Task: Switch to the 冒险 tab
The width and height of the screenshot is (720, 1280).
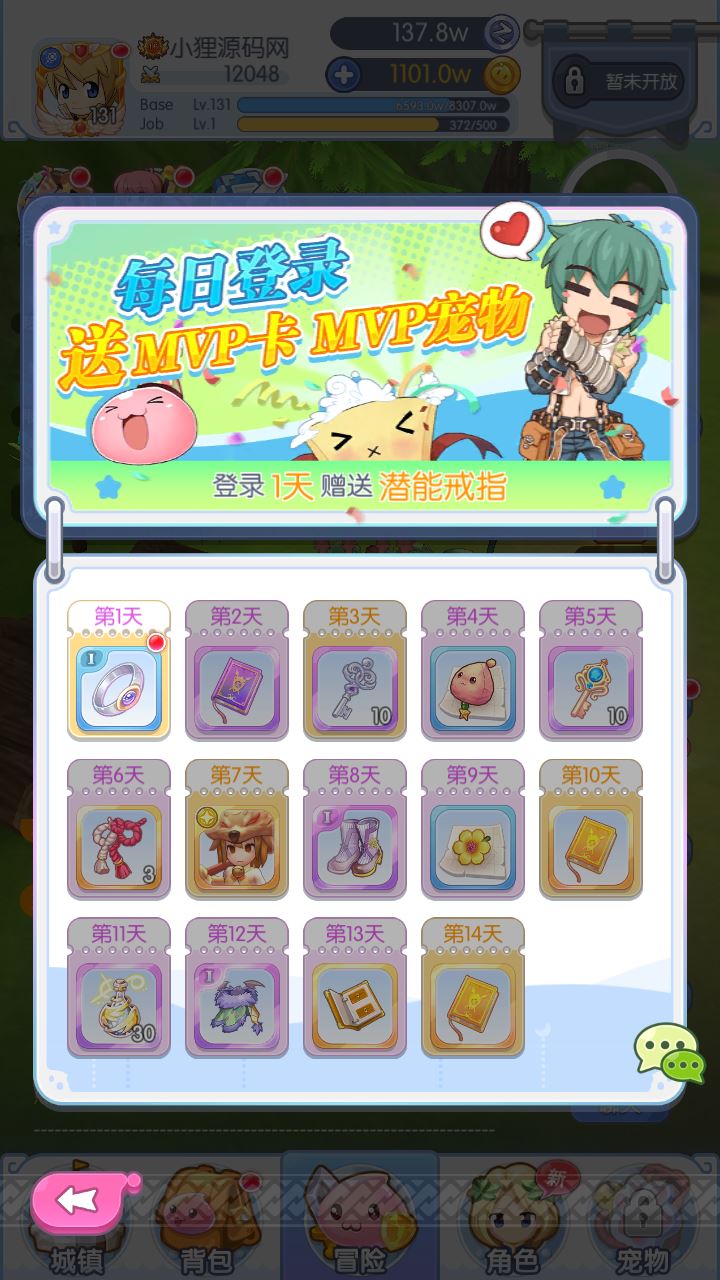Action: click(x=360, y=1218)
